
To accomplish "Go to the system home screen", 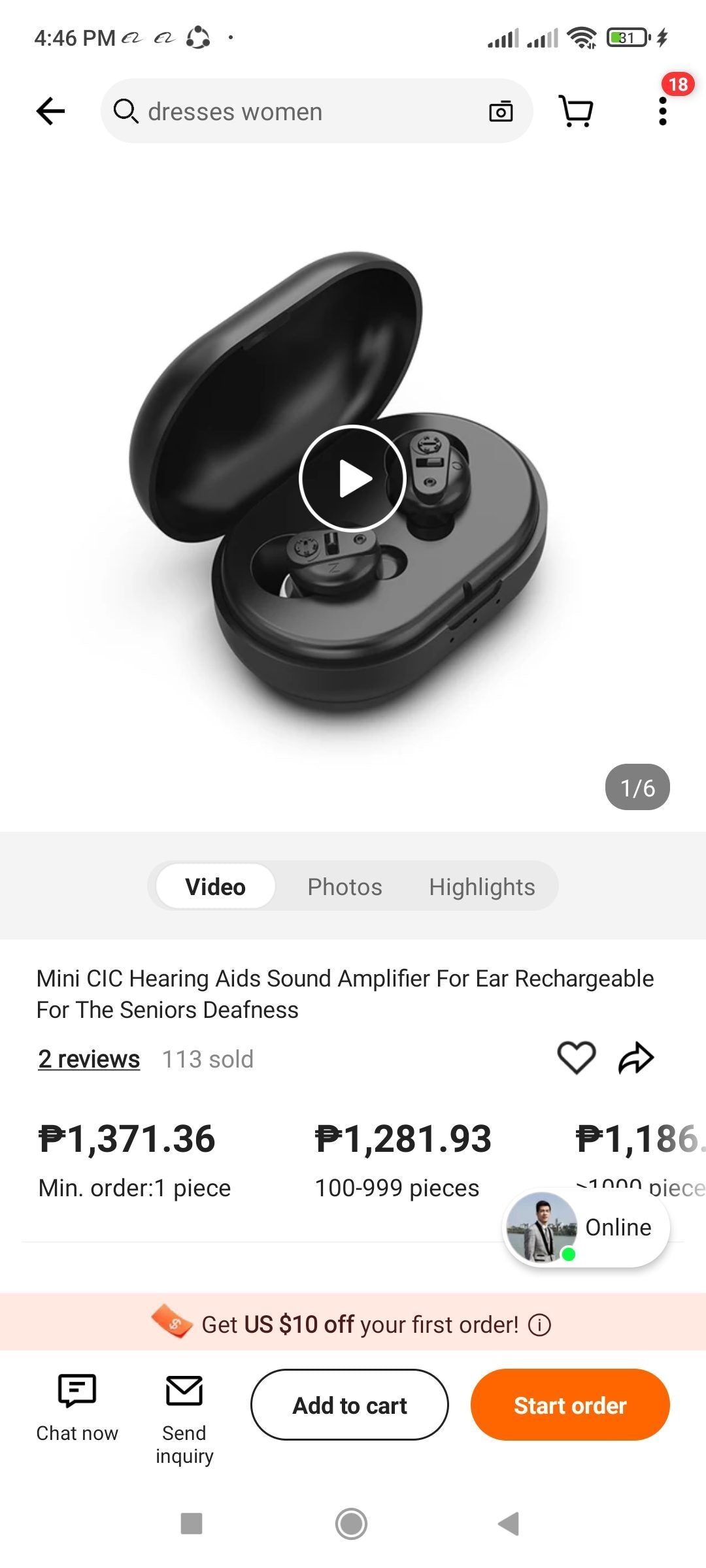I will [x=352, y=1524].
